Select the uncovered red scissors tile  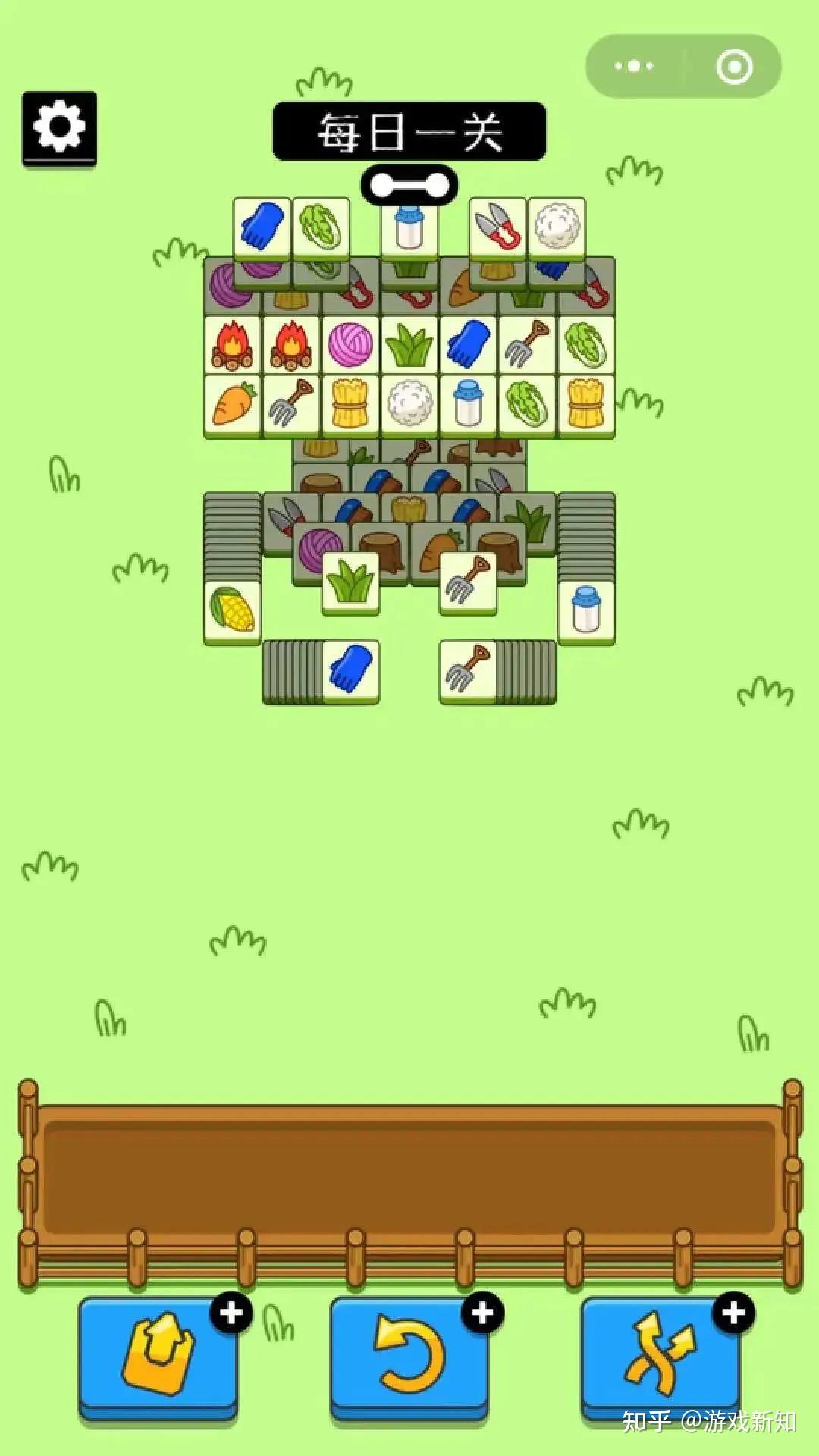[497, 227]
